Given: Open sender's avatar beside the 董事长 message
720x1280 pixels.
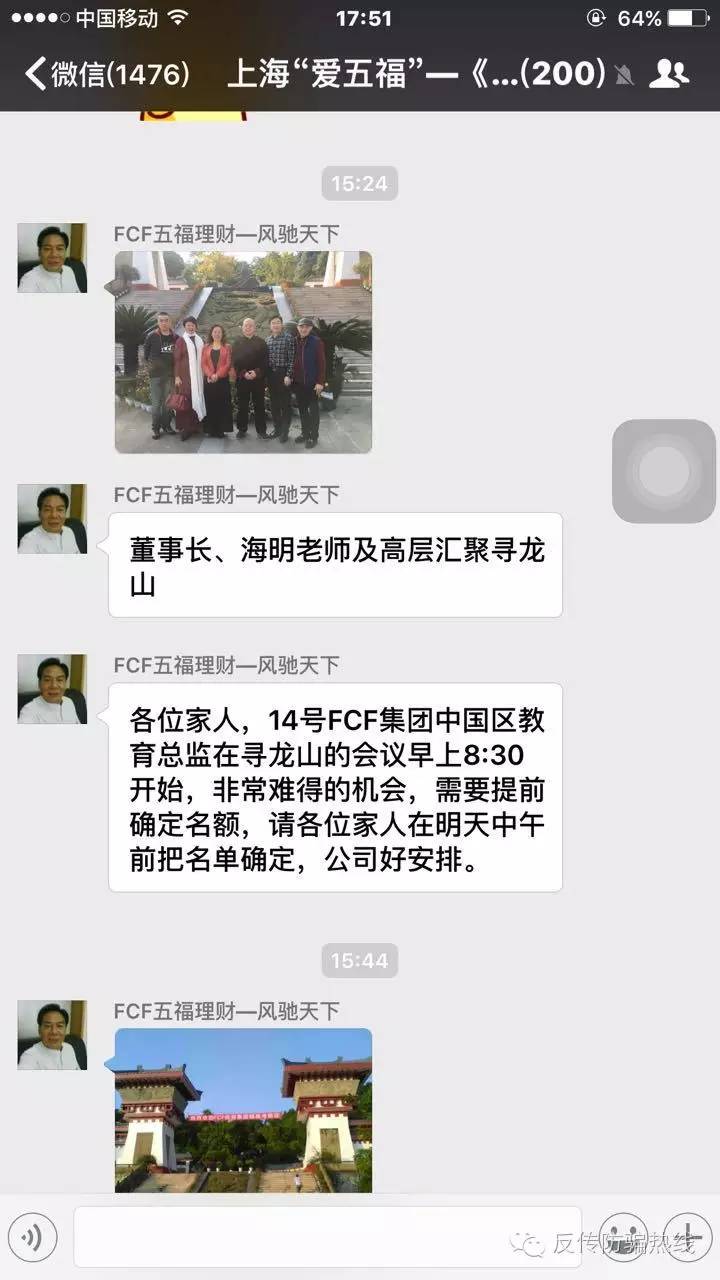Looking at the screenshot, I should (52, 519).
